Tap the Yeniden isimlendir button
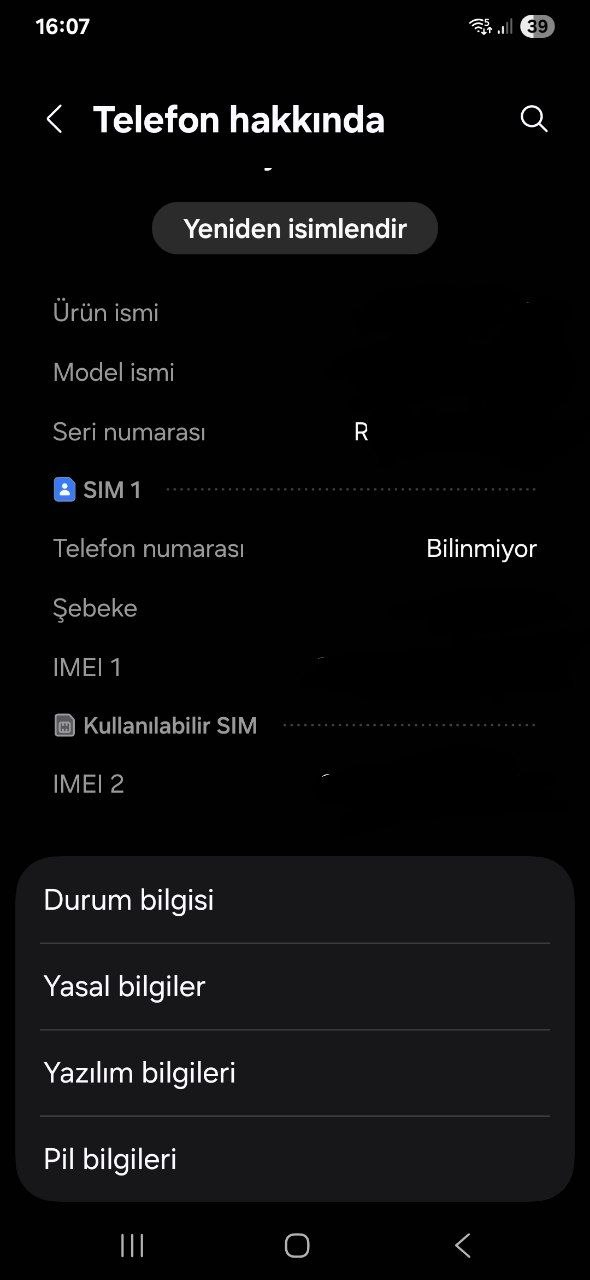This screenshot has width=590, height=1280. tap(295, 229)
